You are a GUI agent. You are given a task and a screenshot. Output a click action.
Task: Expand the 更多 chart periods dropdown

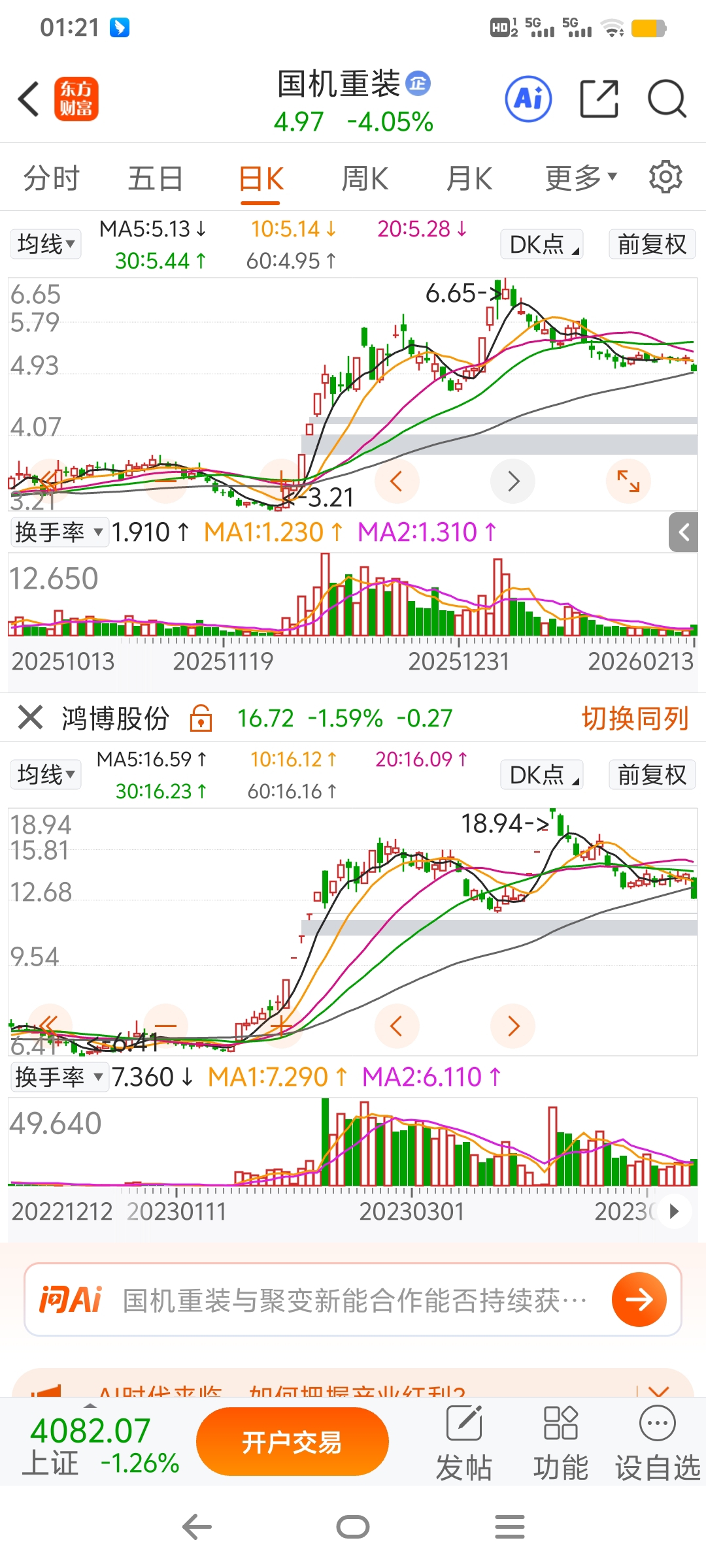click(580, 178)
